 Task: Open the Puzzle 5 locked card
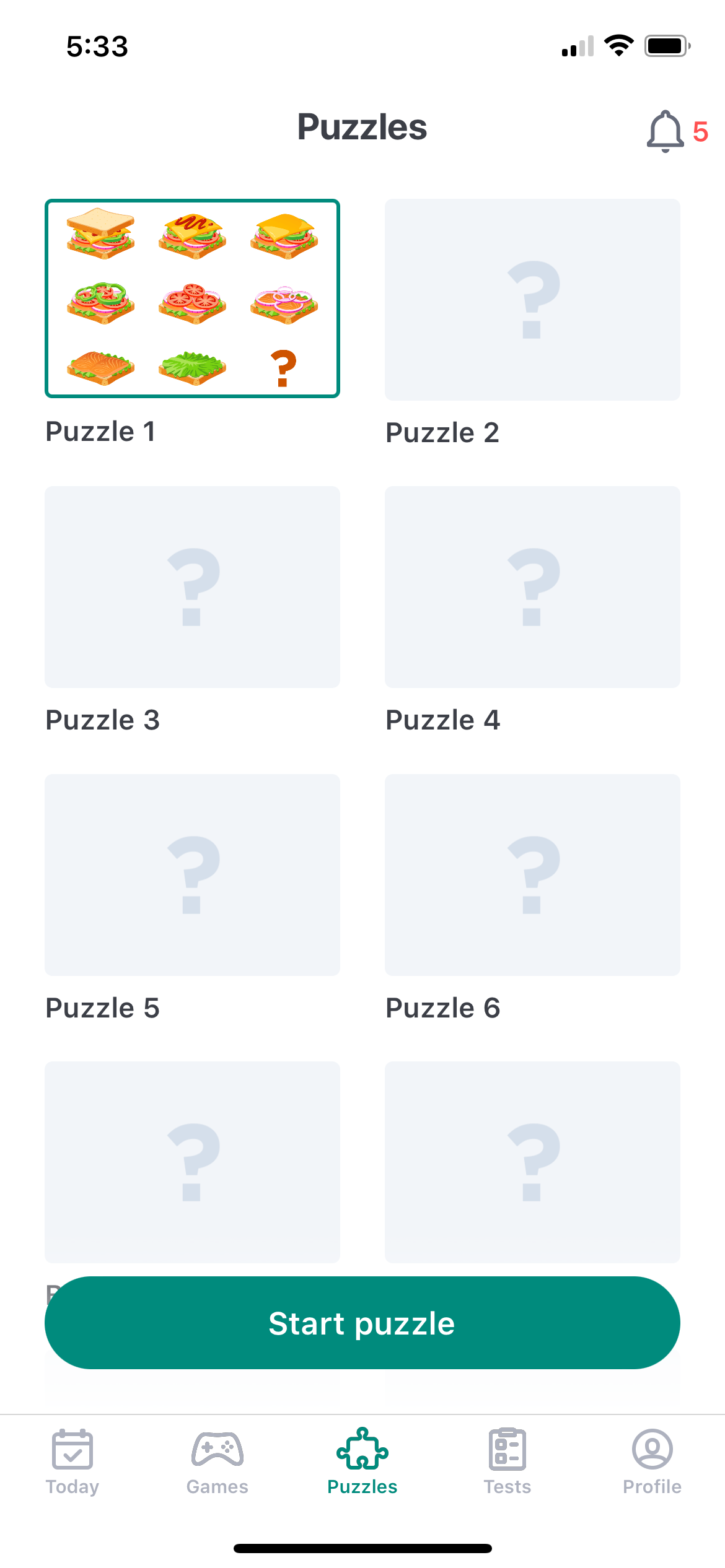pos(192,874)
